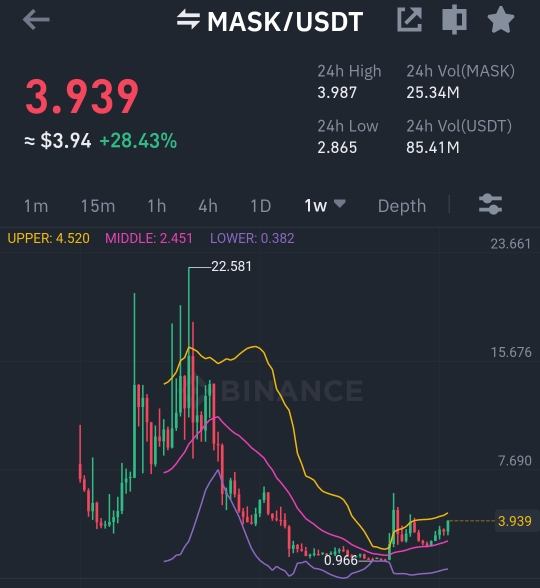Screen dimensions: 540x588
Task: Switch trading pair via MASK/USDT title
Action: click(270, 21)
